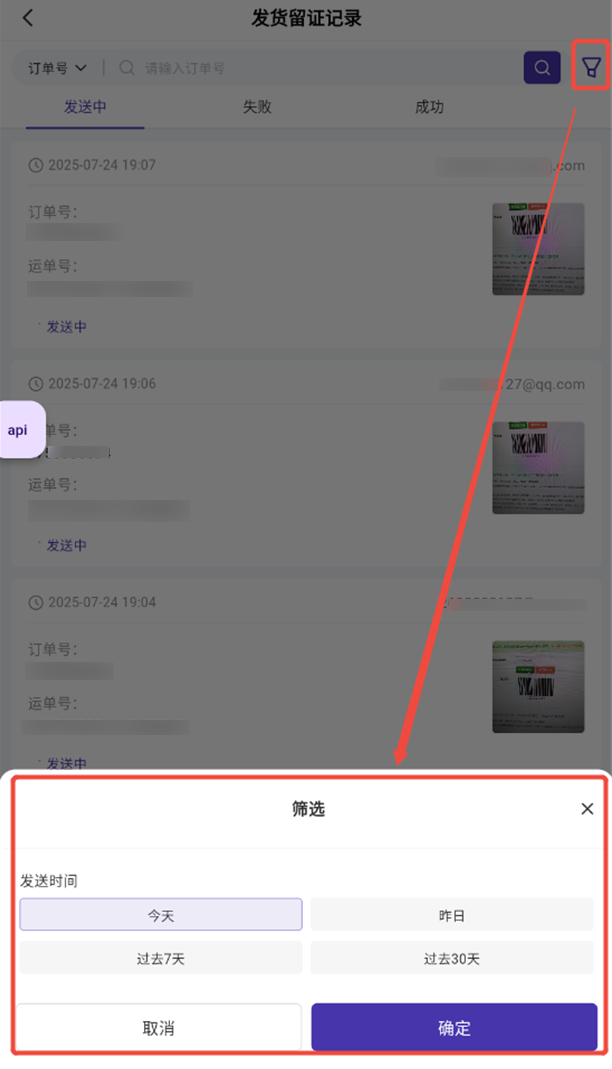Go back from 发货留证记录
This screenshot has width=612, height=1069.
28,18
